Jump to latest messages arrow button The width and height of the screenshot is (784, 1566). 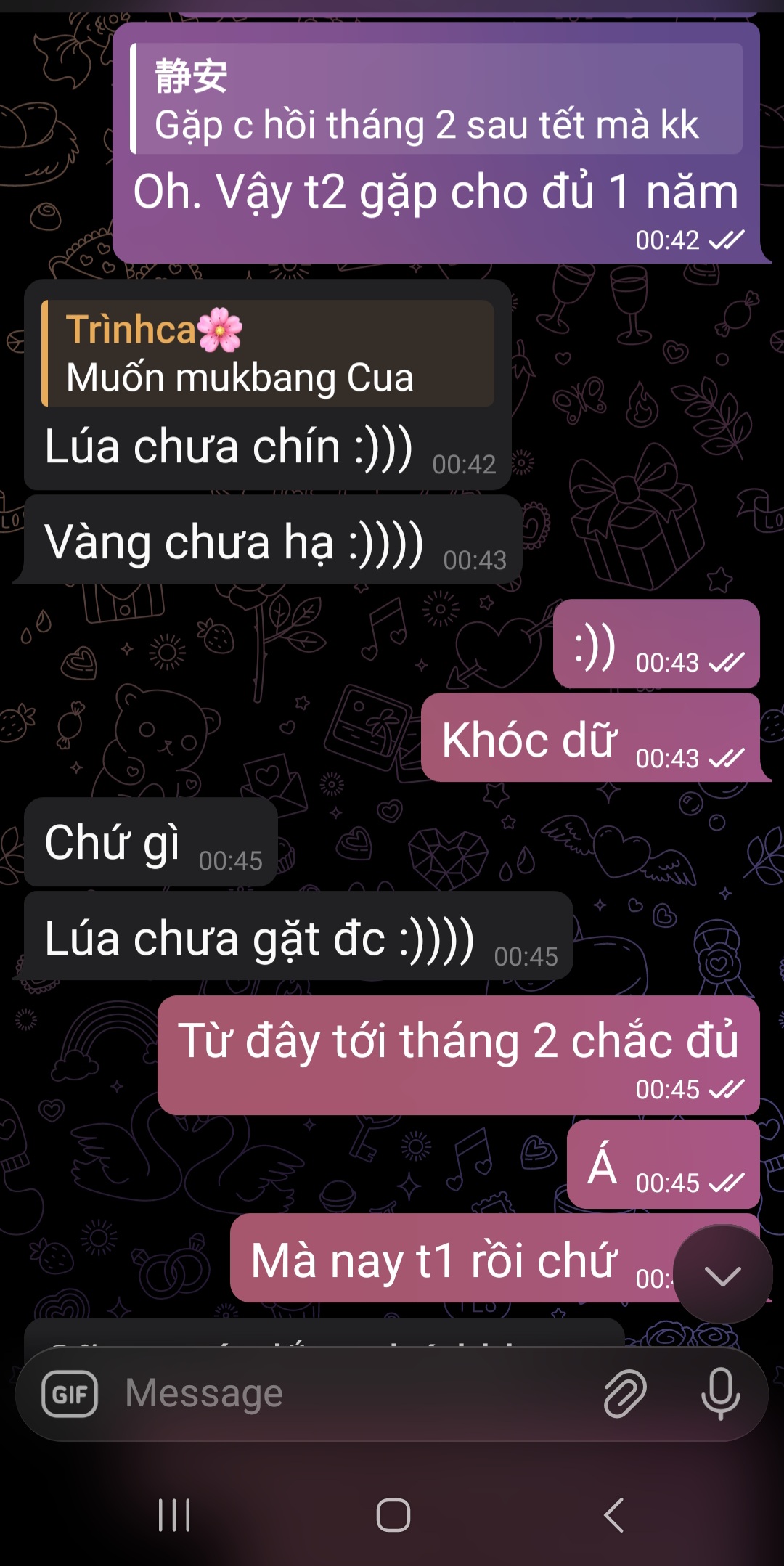723,1276
